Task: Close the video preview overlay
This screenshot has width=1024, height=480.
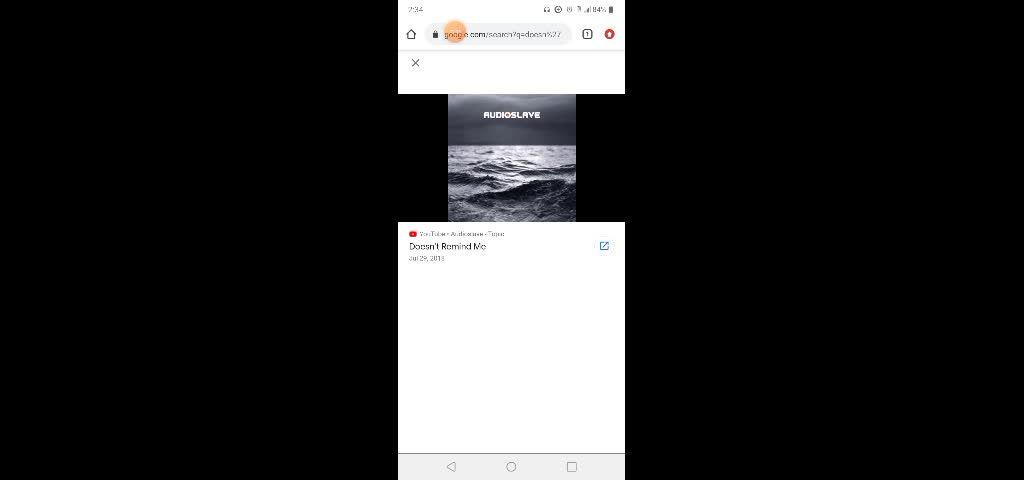Action: coord(416,63)
